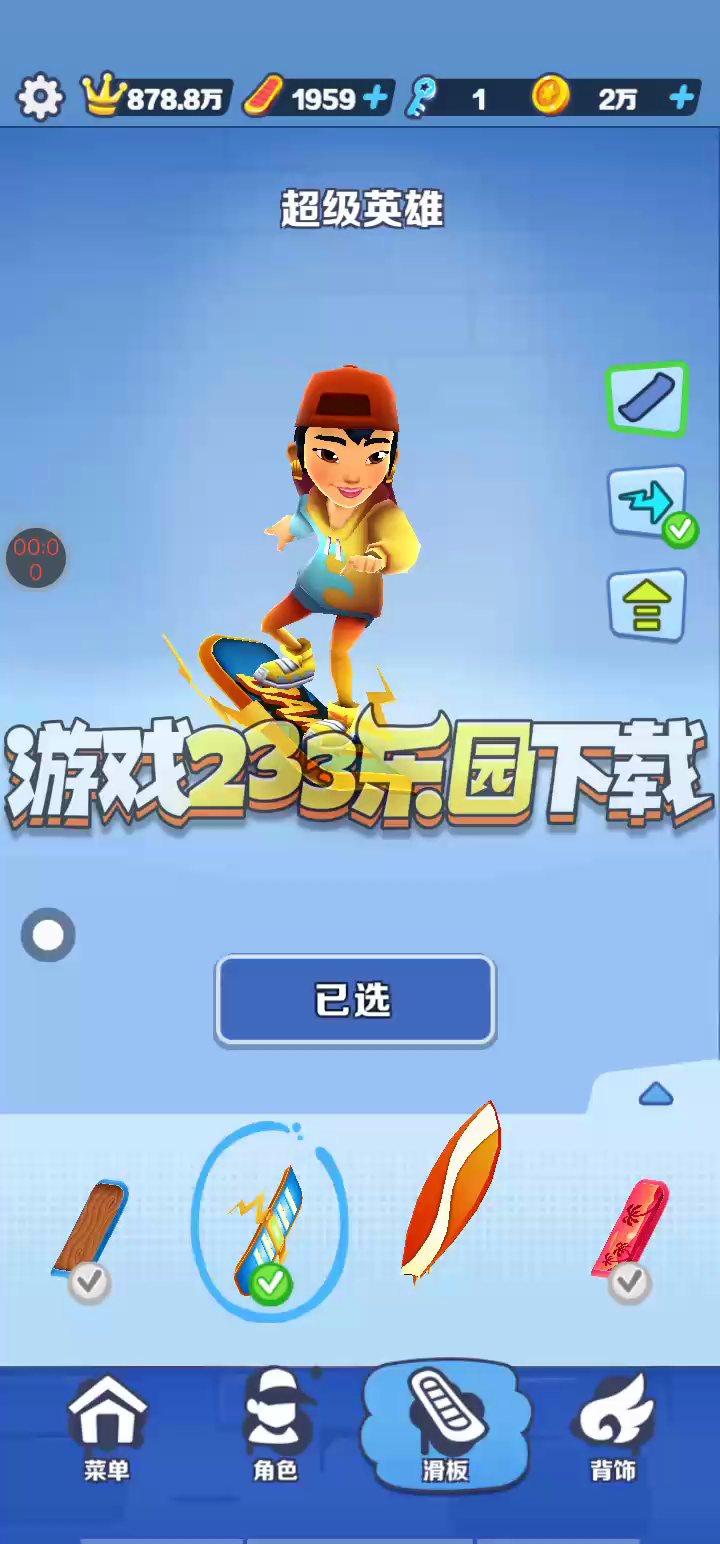Add more coins with the plus
Viewport: 720px width, 1544px height.
[682, 98]
